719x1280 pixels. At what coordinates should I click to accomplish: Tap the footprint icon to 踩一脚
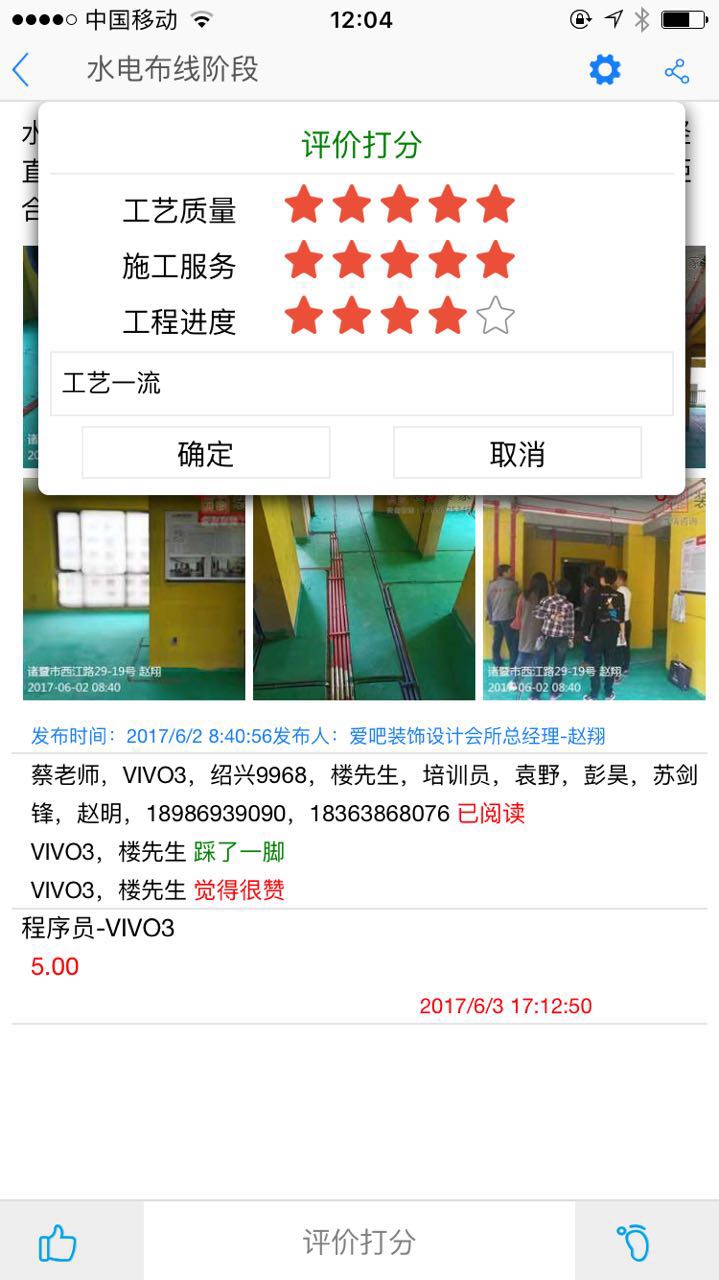[x=633, y=1243]
